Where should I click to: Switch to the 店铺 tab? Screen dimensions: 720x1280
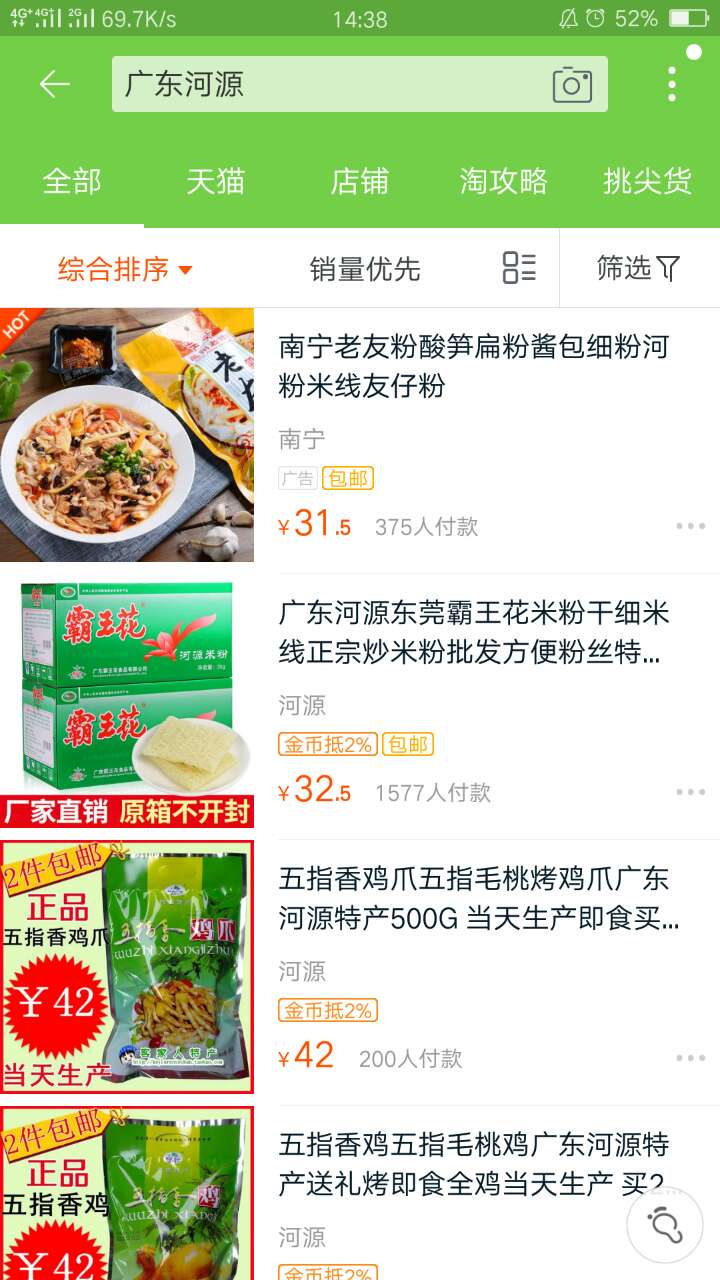[360, 181]
